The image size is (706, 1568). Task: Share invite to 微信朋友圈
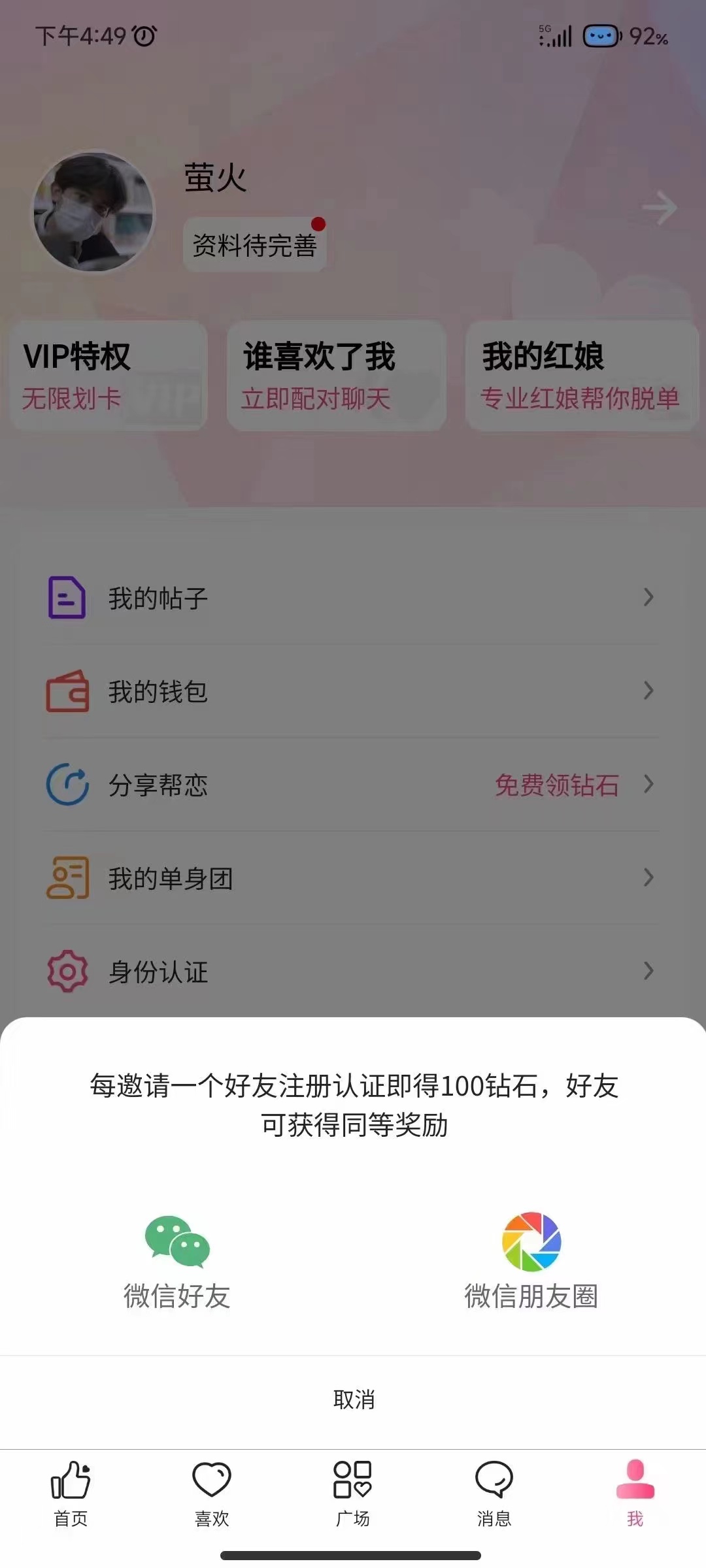point(531,1261)
